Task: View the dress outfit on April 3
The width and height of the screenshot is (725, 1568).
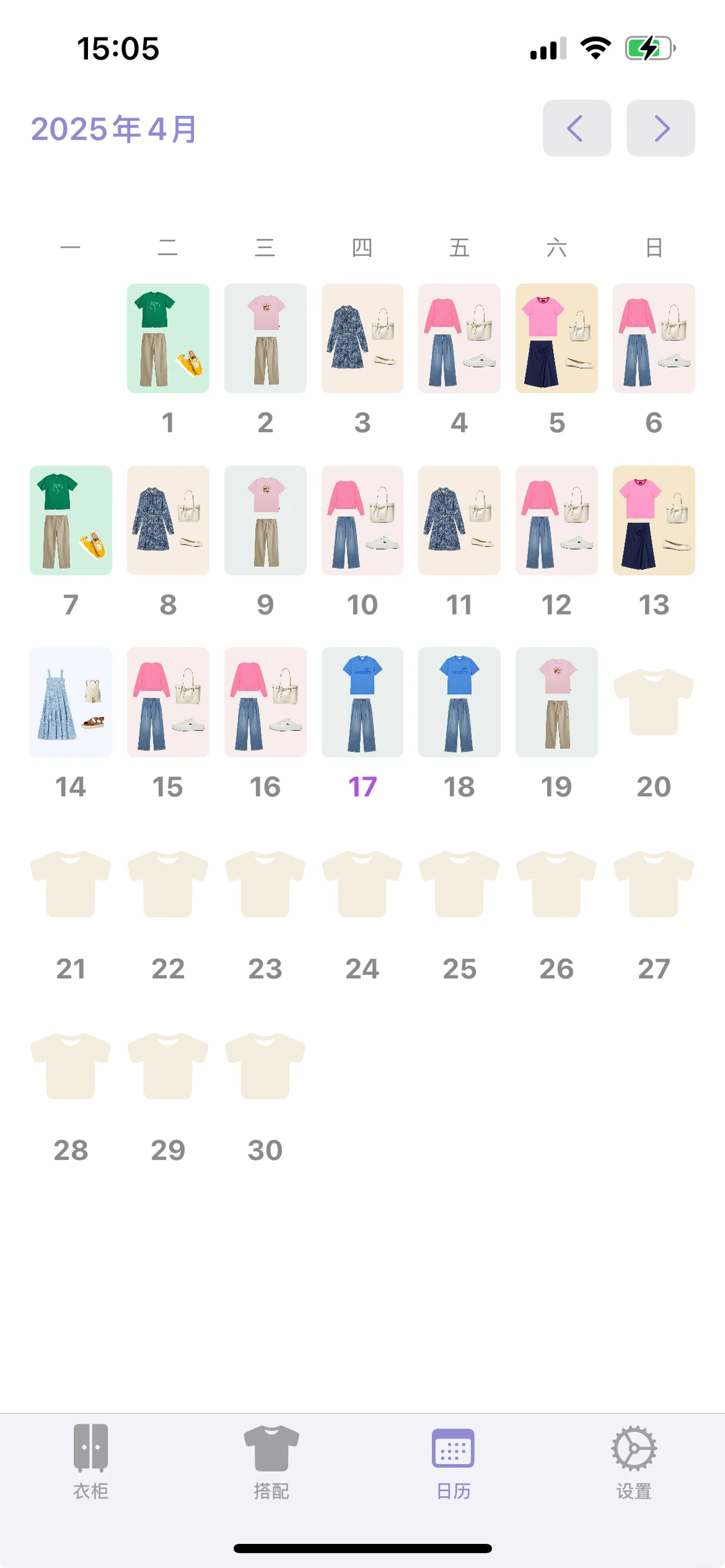Action: (x=362, y=338)
